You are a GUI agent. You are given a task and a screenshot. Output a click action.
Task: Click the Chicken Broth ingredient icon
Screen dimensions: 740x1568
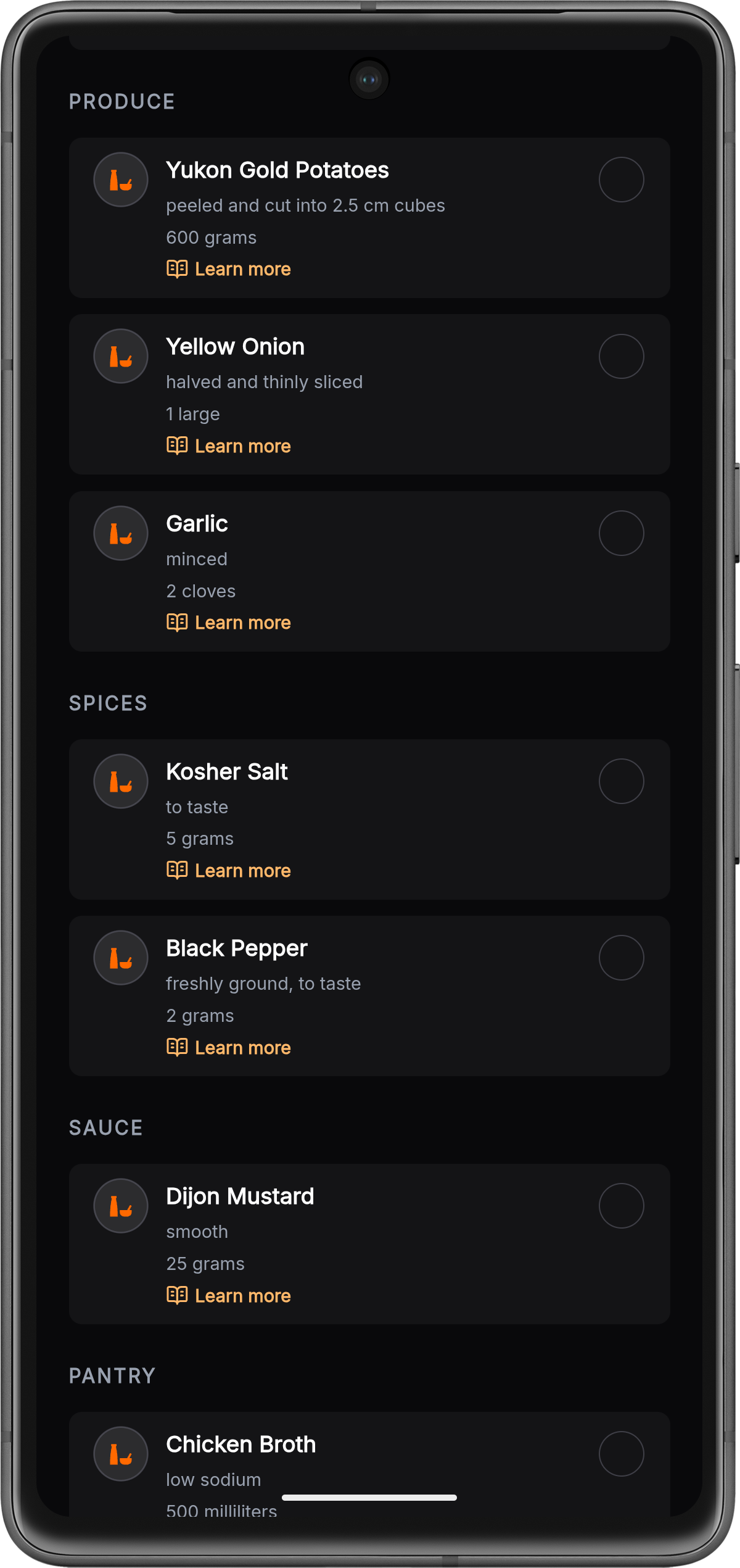[x=121, y=1454]
